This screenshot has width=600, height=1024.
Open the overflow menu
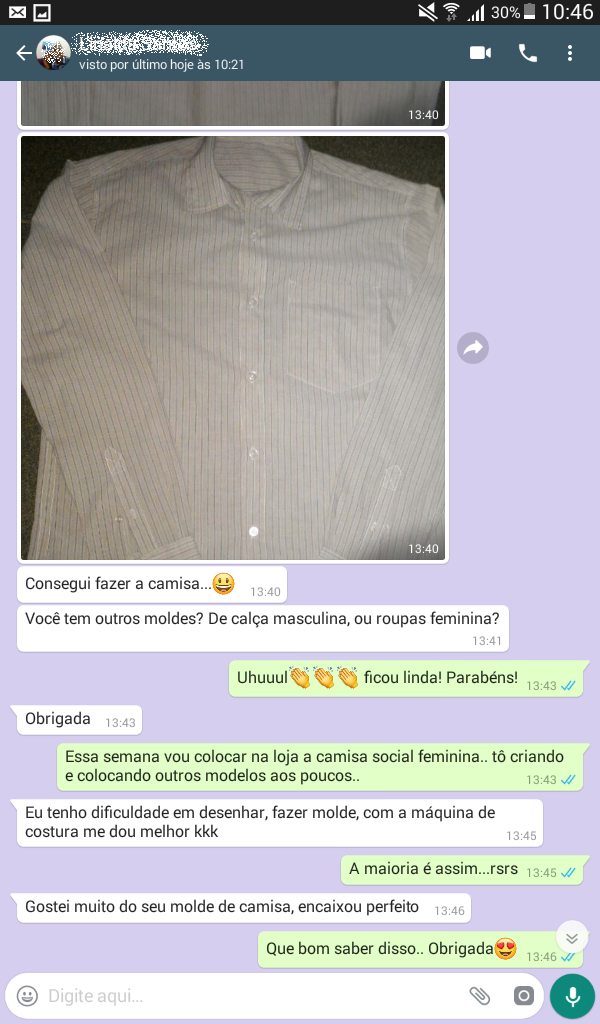tap(570, 53)
